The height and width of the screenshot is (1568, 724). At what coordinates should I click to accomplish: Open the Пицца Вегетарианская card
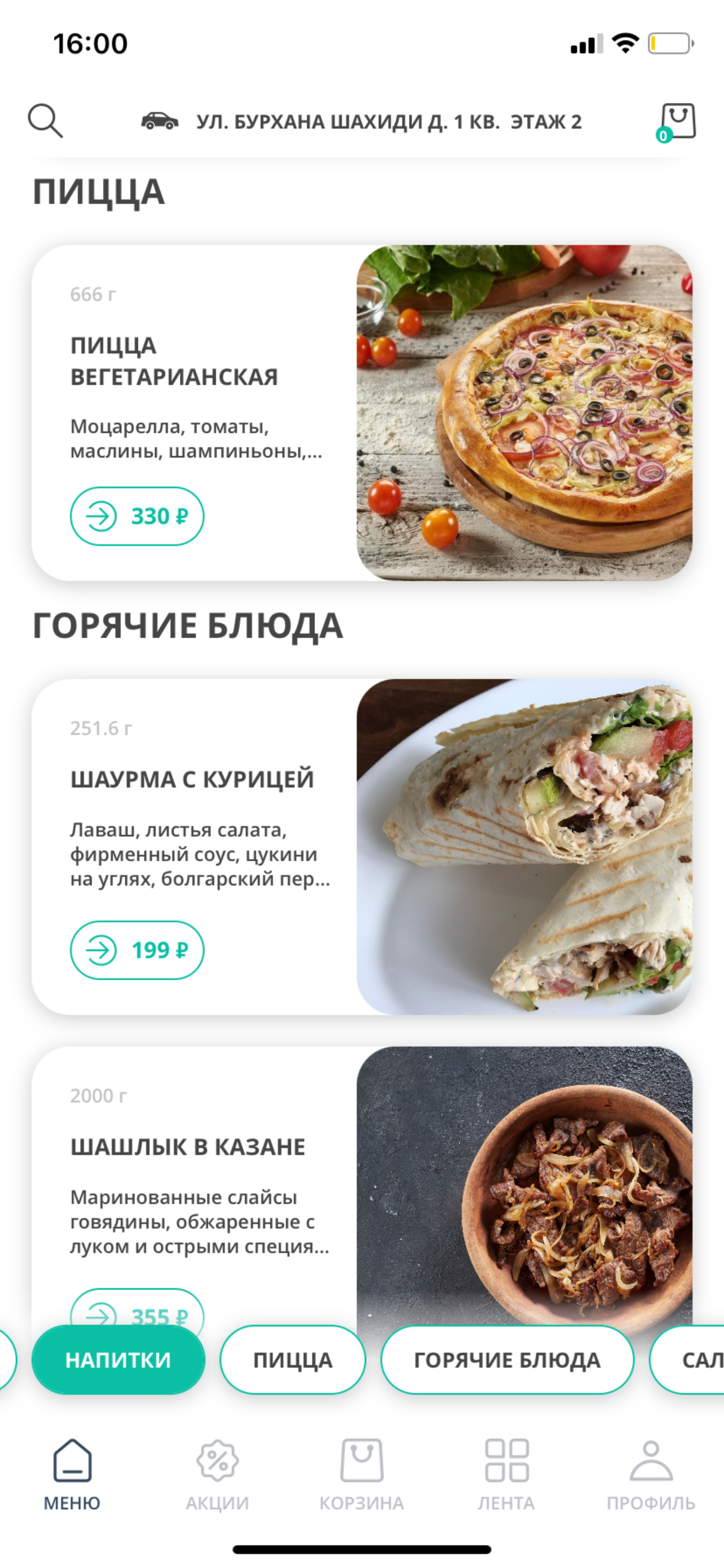(361, 412)
